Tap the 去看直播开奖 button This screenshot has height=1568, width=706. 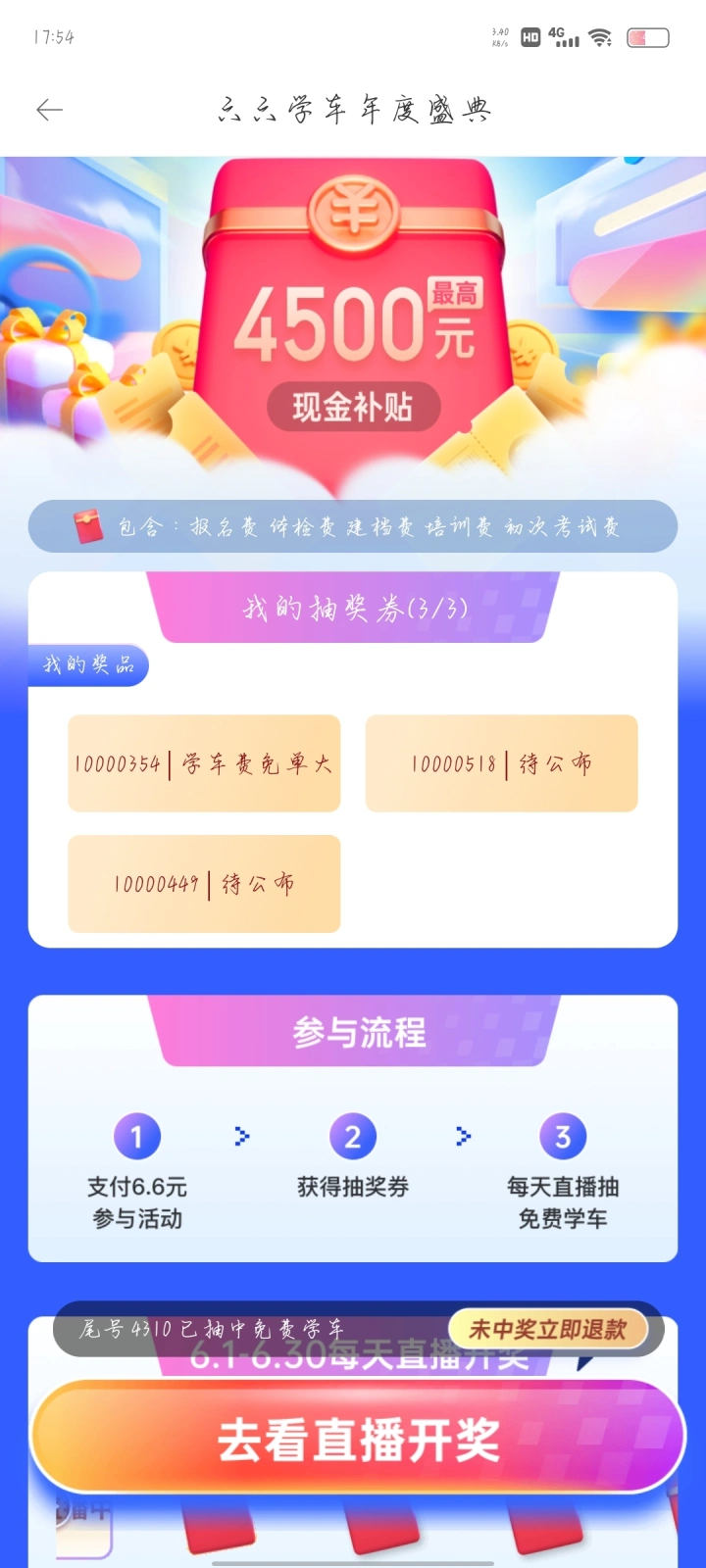[358, 1438]
